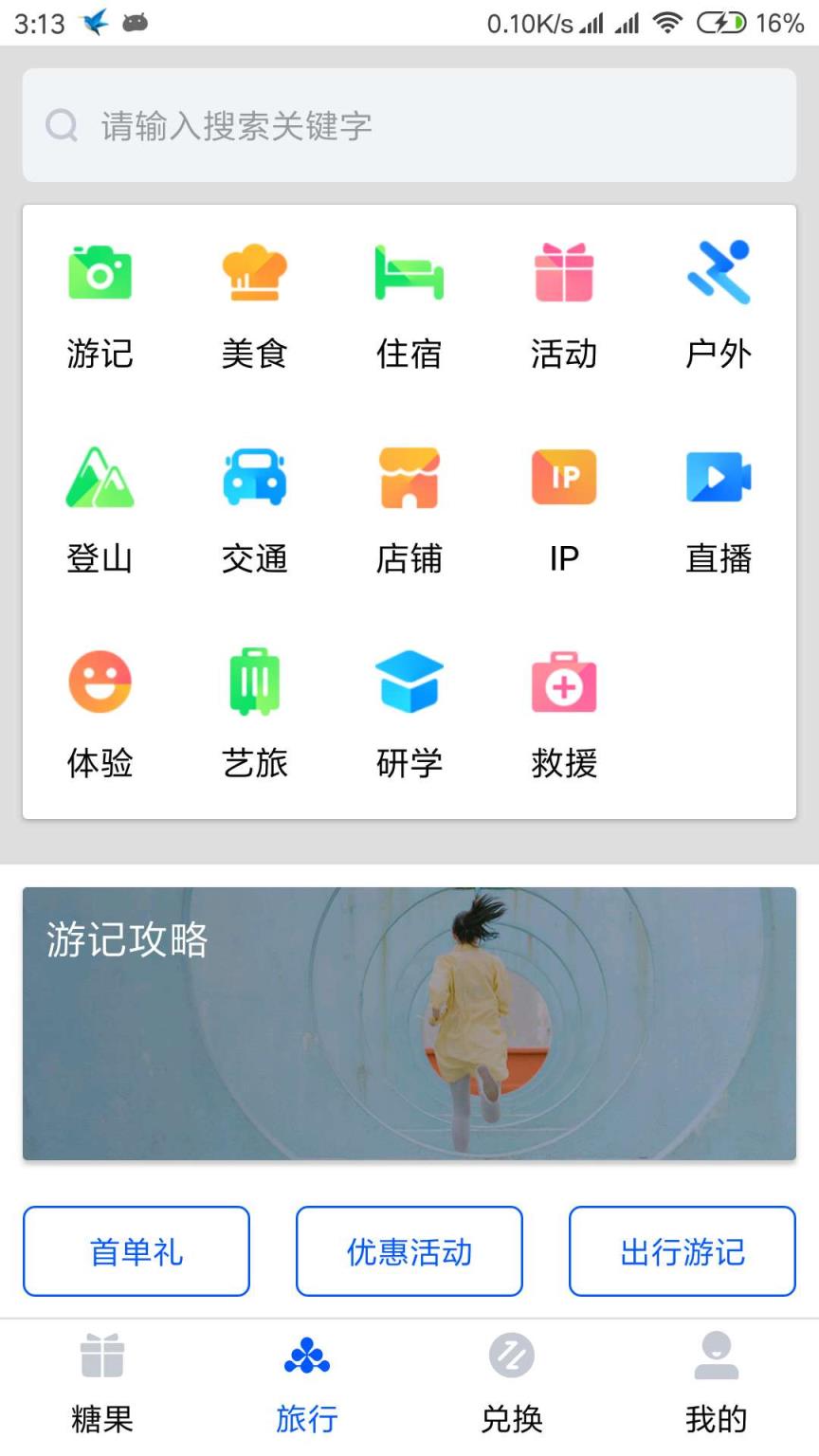Switch to the 糖果 candy tab
Viewport: 819px width, 1456px height.
point(101,1384)
